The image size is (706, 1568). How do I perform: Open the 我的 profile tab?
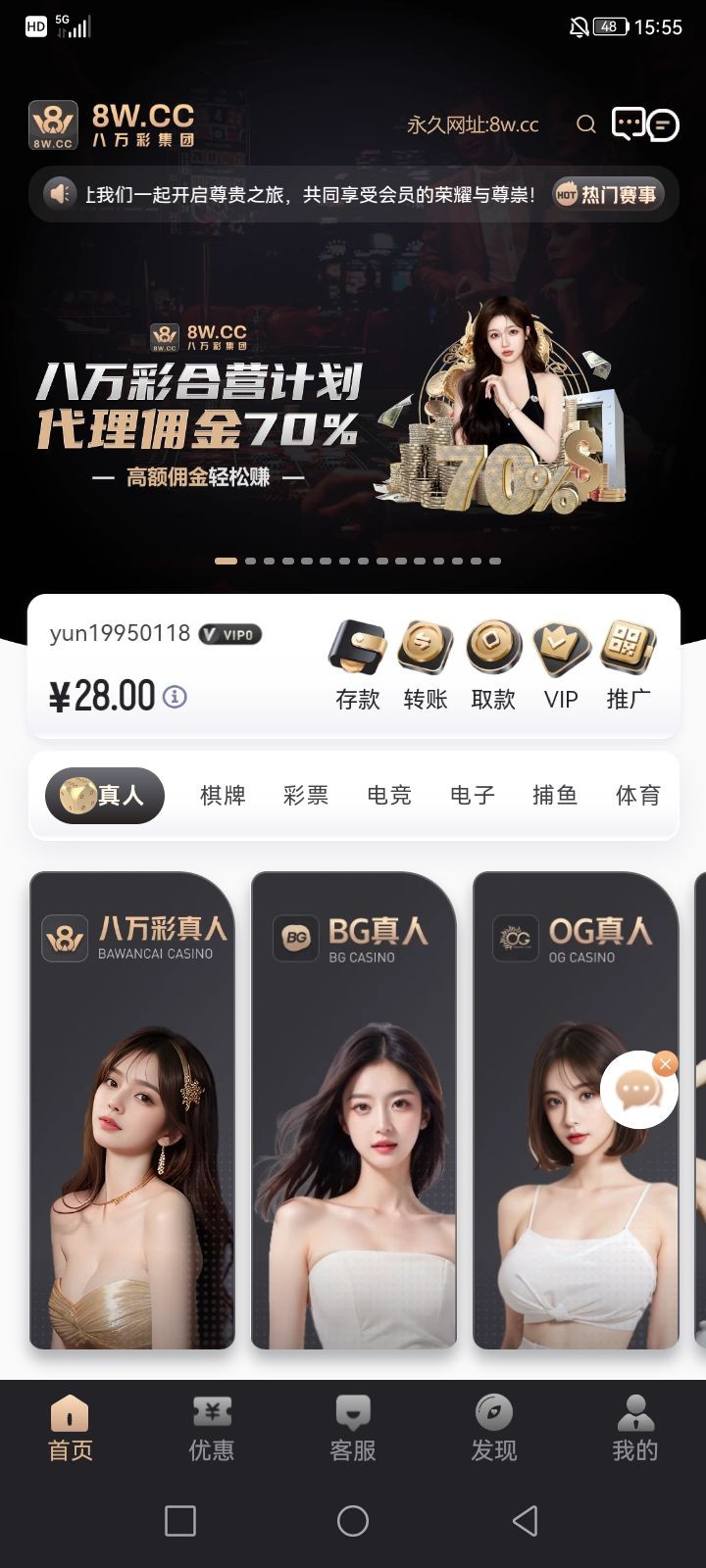tap(635, 1429)
